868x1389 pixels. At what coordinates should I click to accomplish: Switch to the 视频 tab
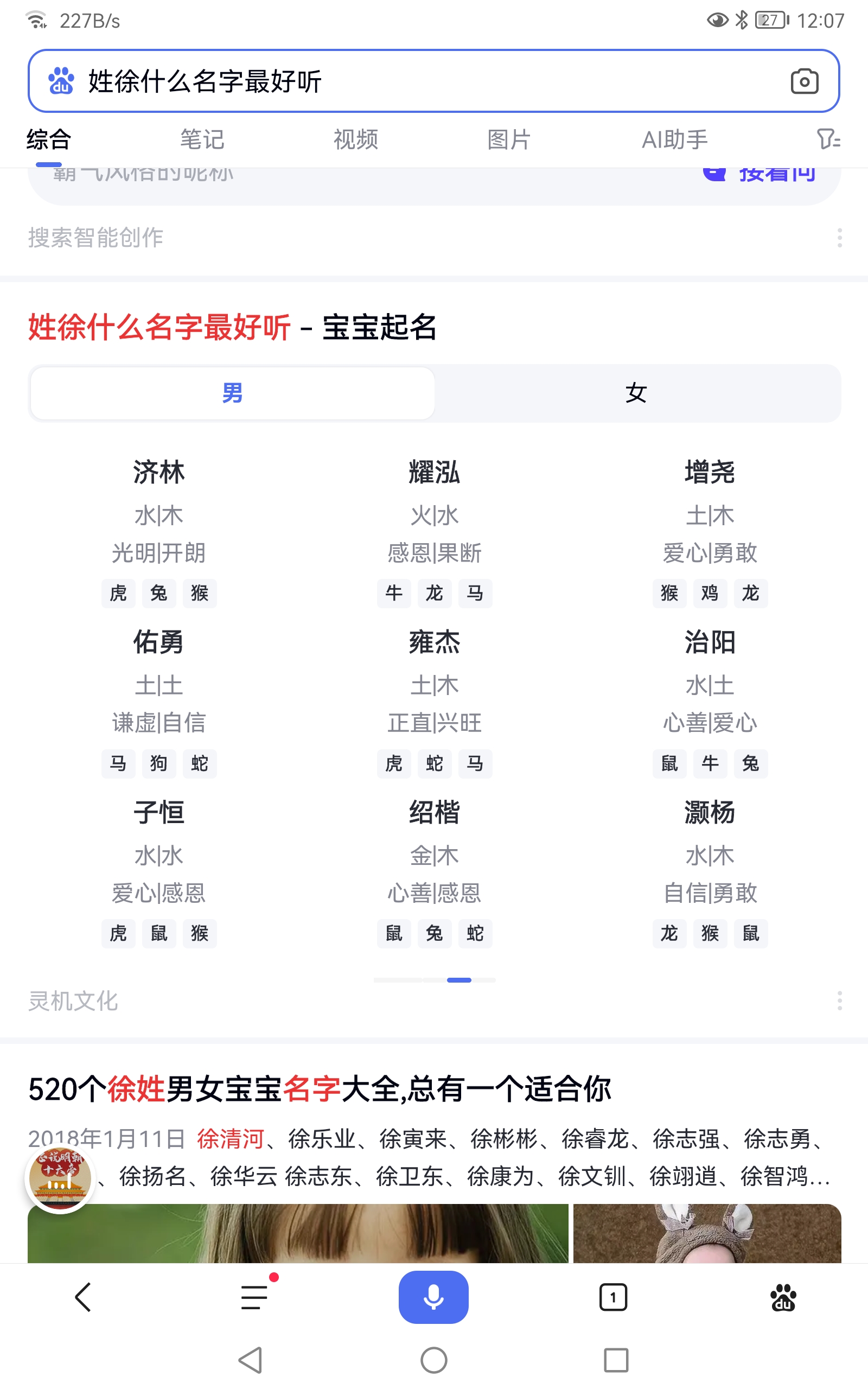click(355, 139)
